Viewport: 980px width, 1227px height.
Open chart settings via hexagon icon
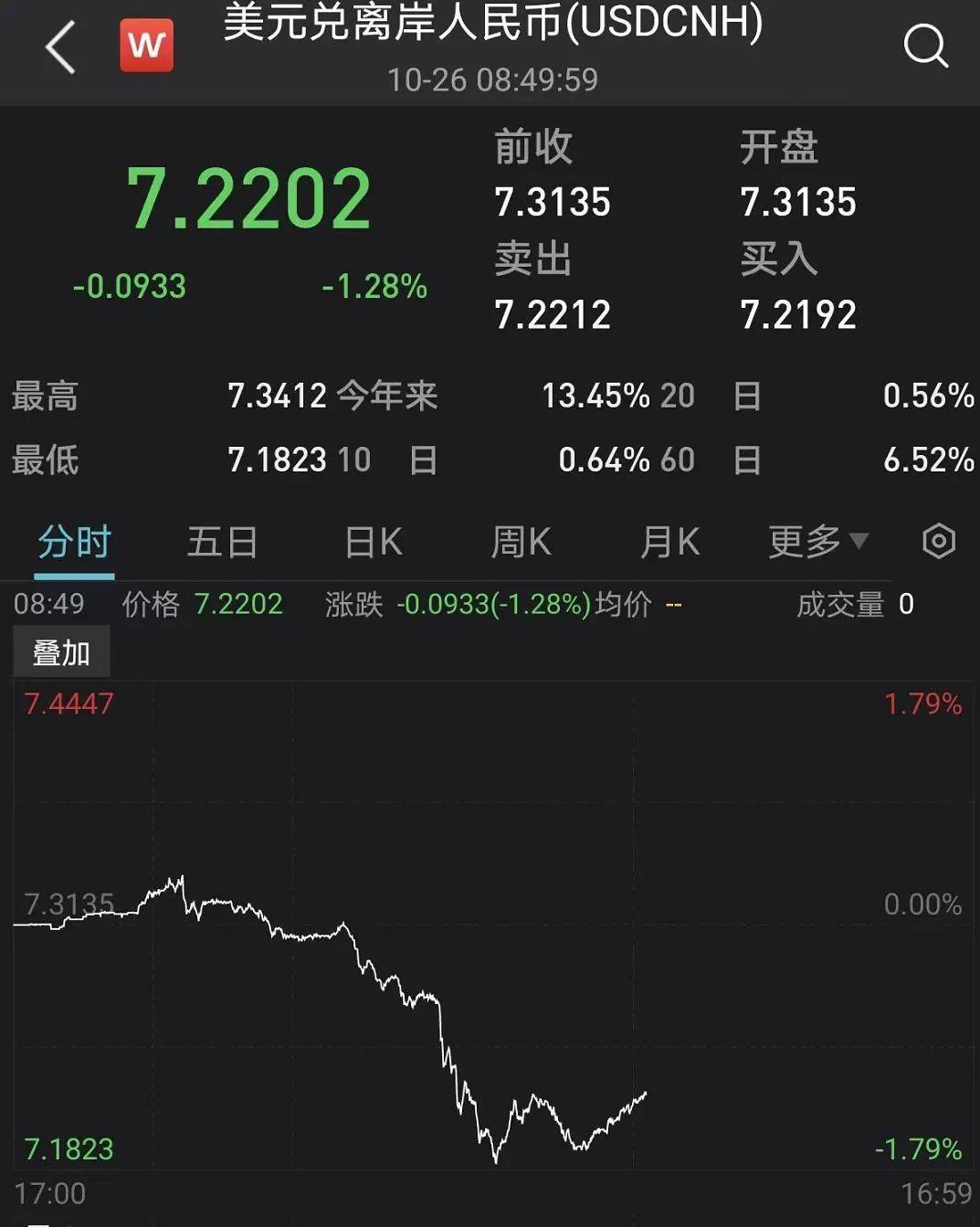938,541
